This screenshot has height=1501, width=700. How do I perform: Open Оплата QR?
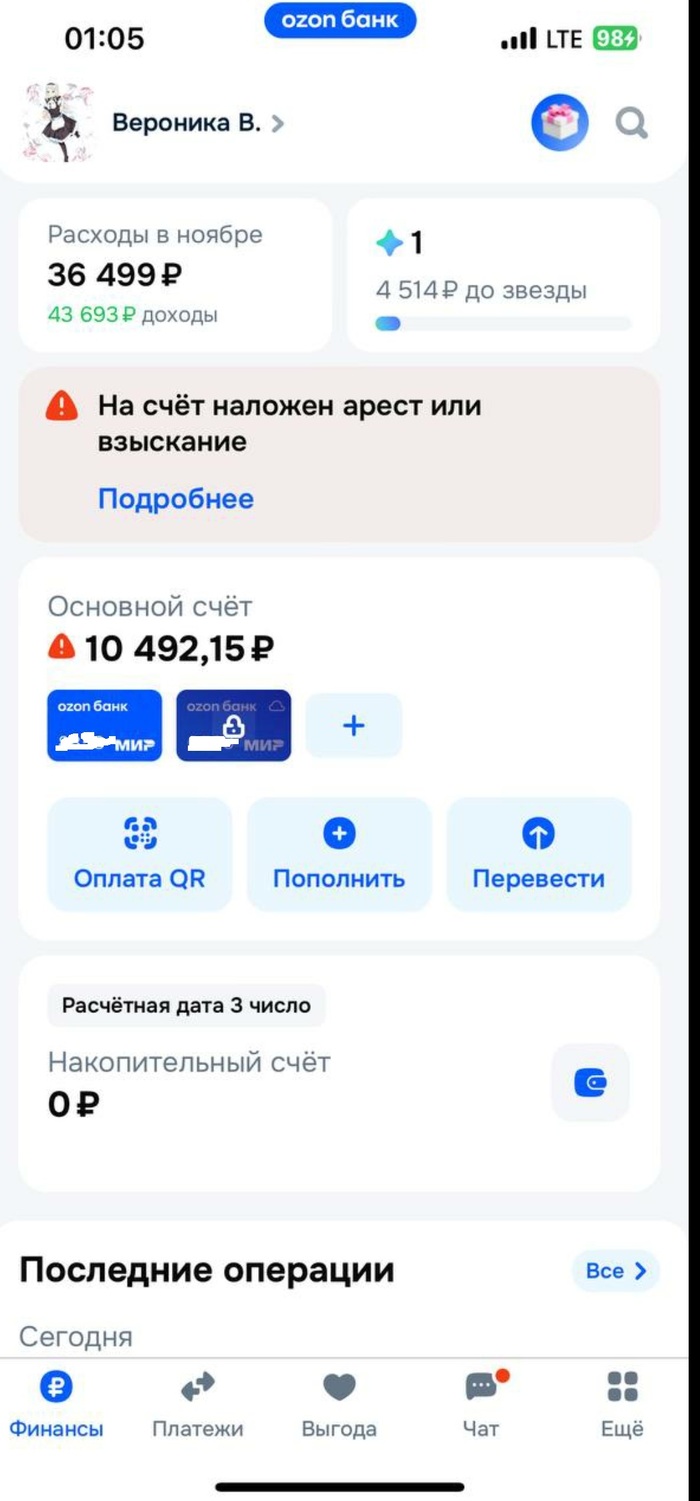pos(139,854)
